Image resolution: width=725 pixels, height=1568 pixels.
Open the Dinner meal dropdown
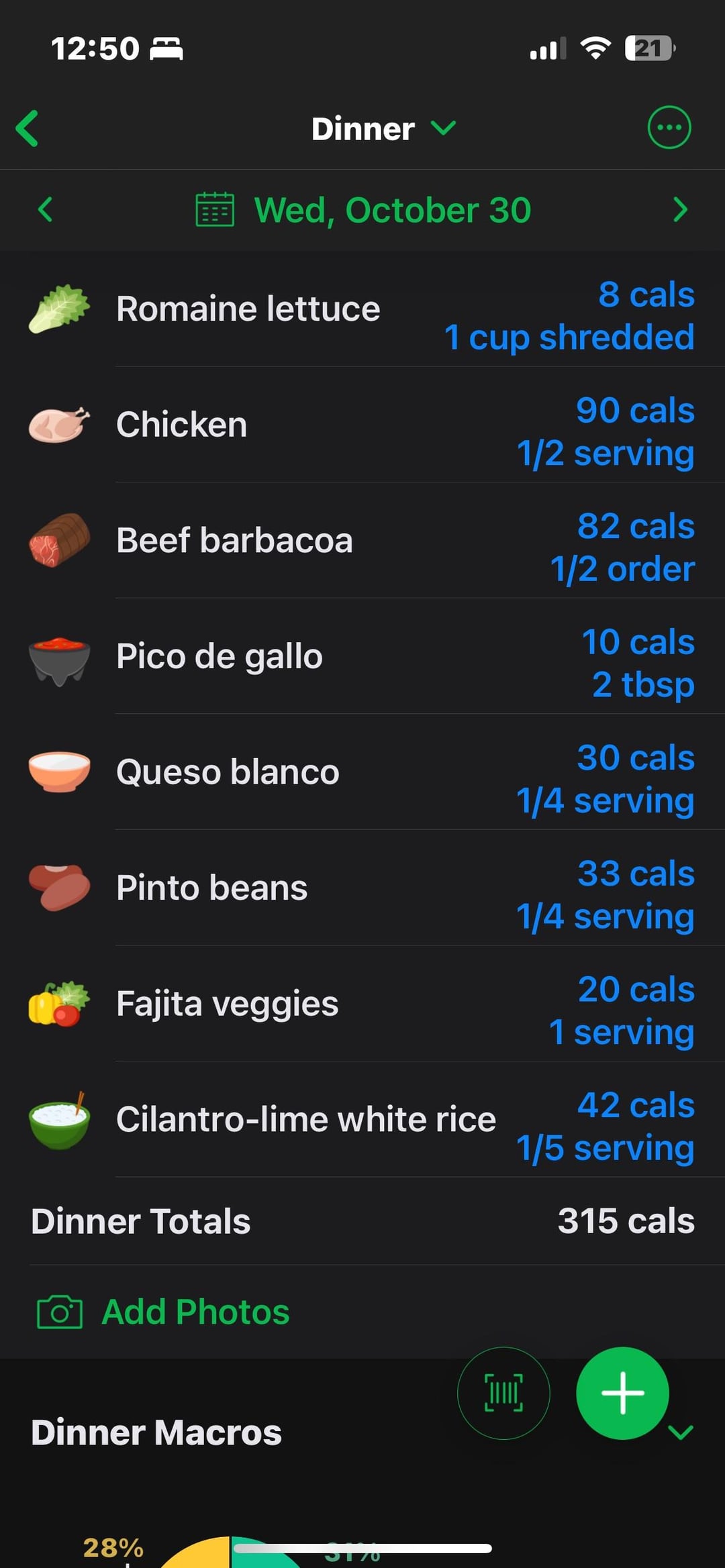point(383,128)
